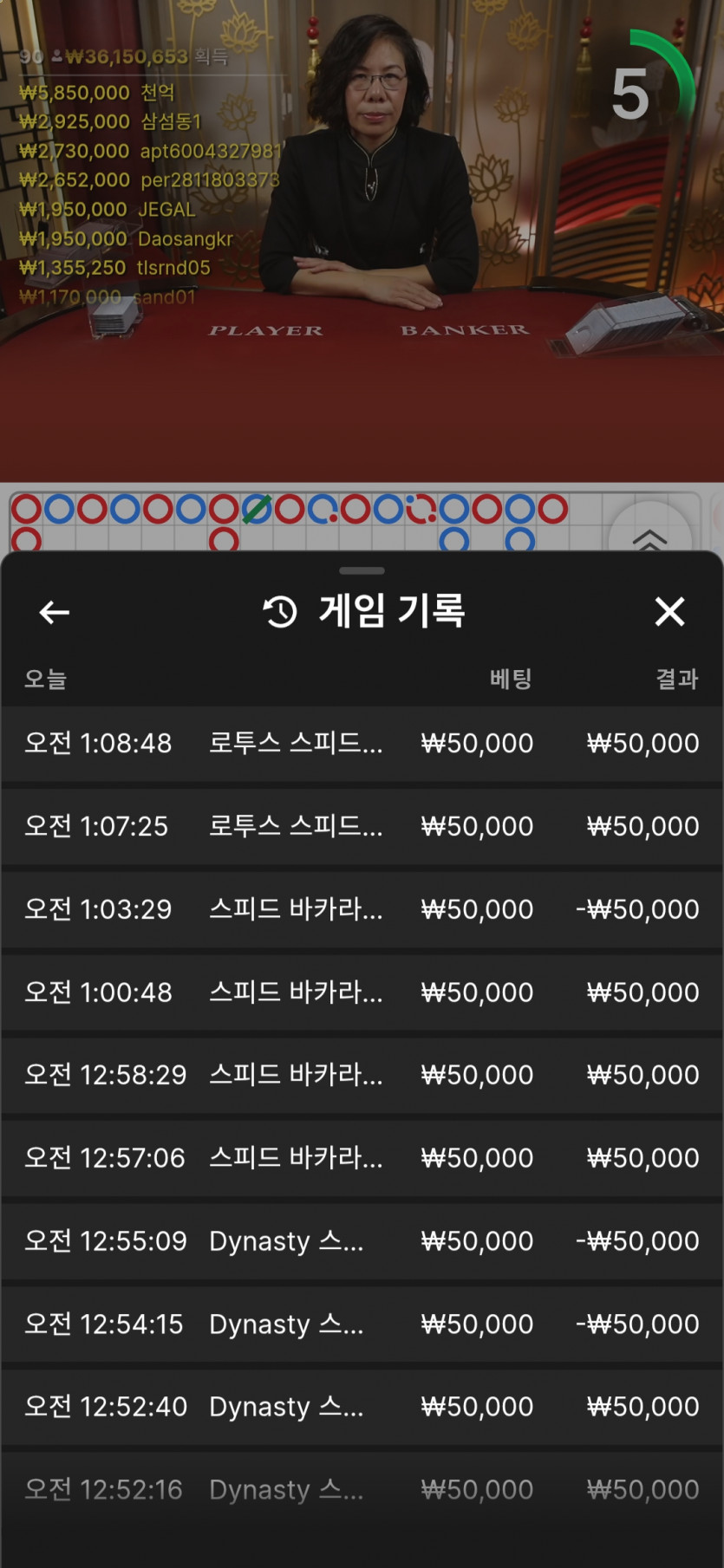Image resolution: width=724 pixels, height=1568 pixels.
Task: Close the game history panel
Action: coord(669,612)
